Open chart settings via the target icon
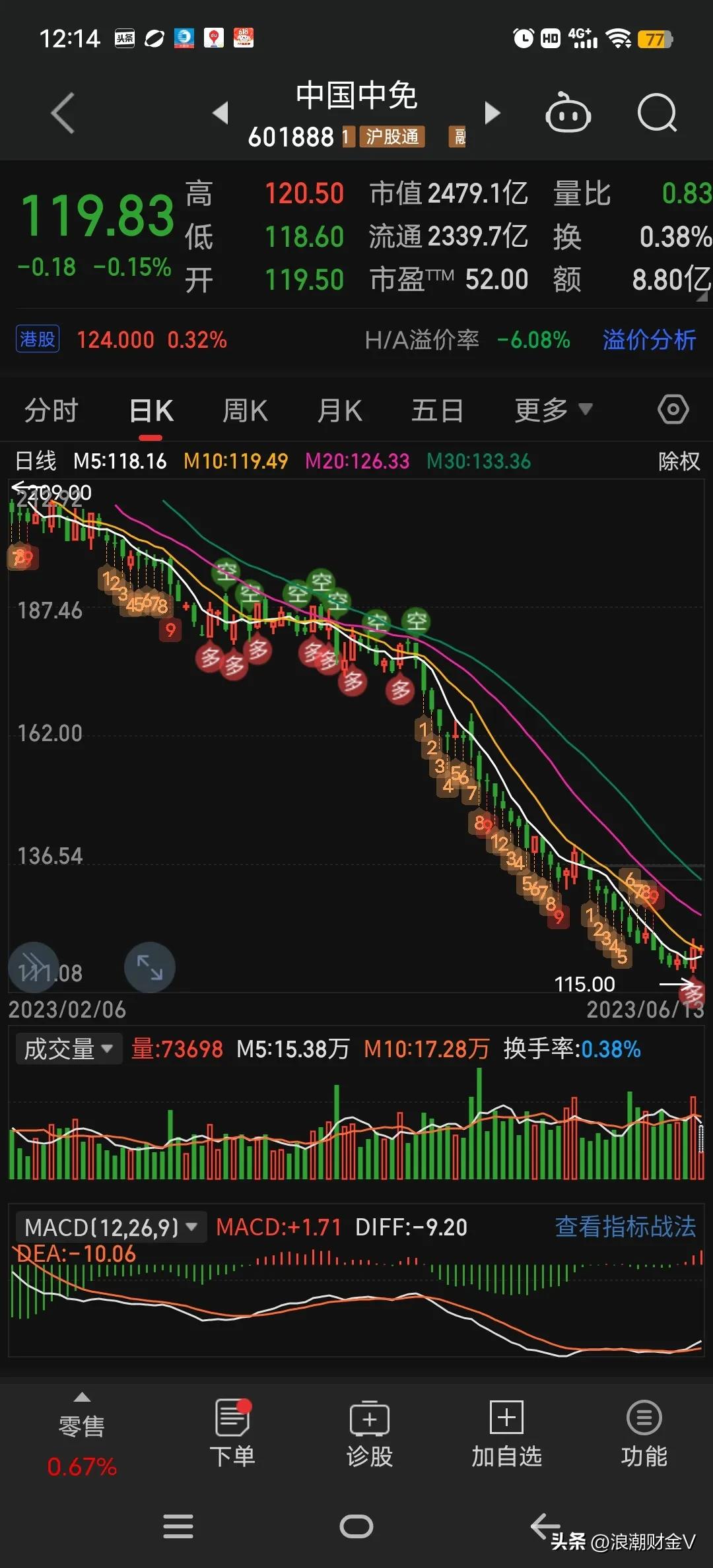713x1568 pixels. (x=673, y=409)
